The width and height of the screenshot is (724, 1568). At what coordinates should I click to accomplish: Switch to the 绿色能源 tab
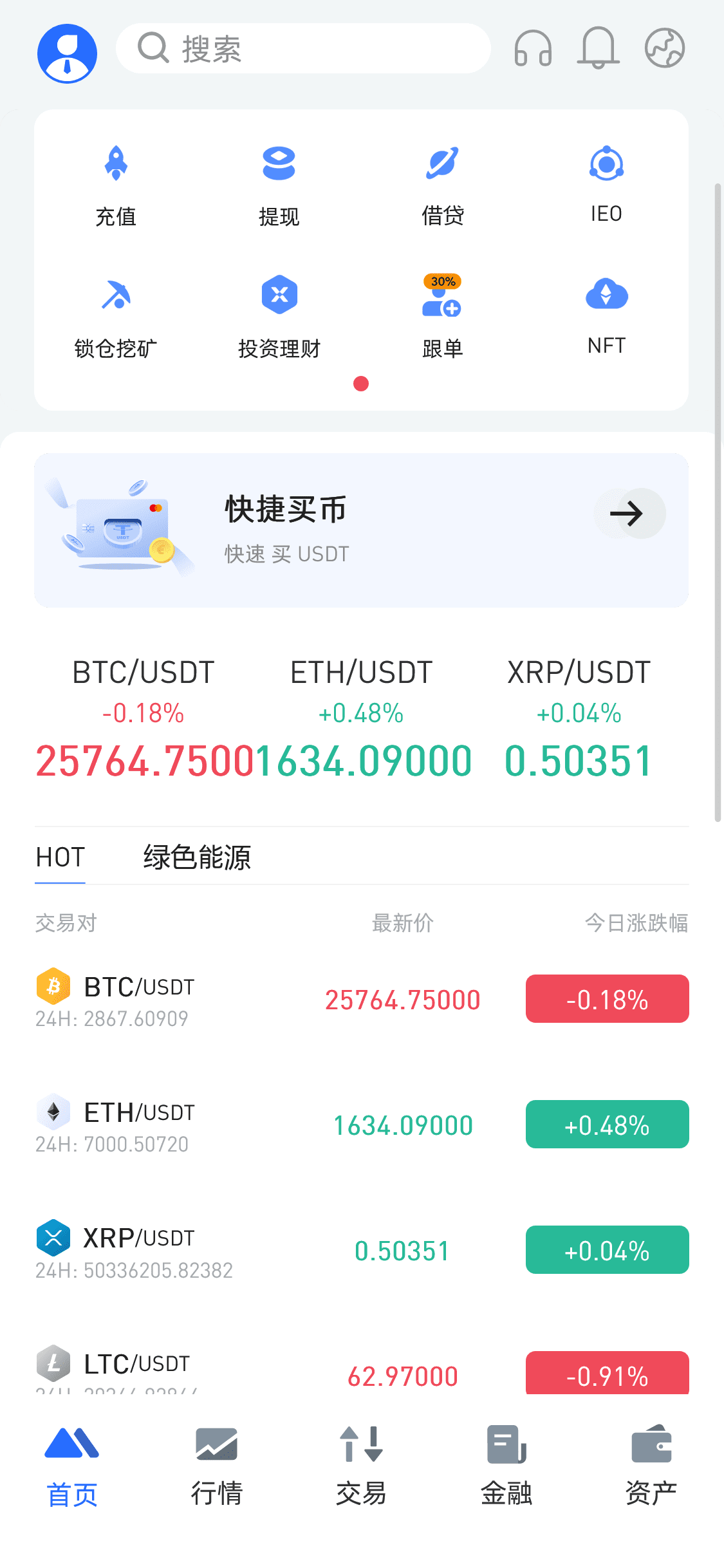click(197, 857)
